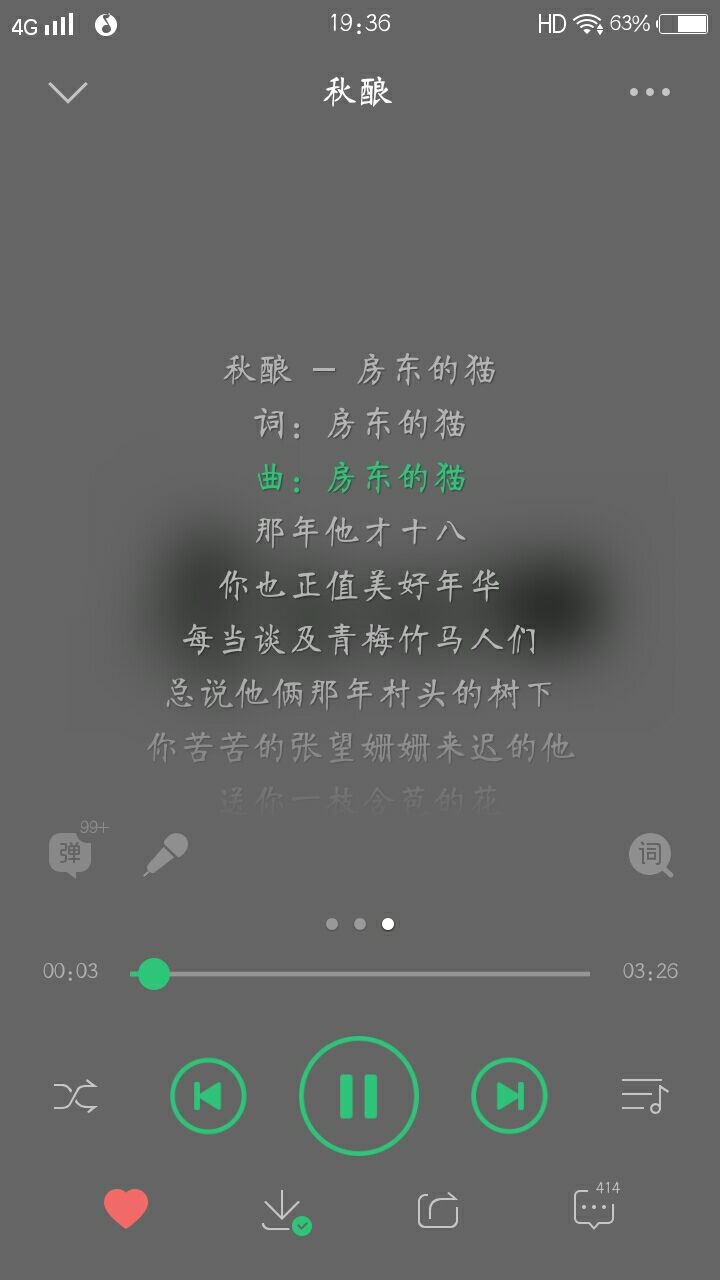Open the play queue list
Screen dimensions: 720x1280
(x=643, y=1096)
